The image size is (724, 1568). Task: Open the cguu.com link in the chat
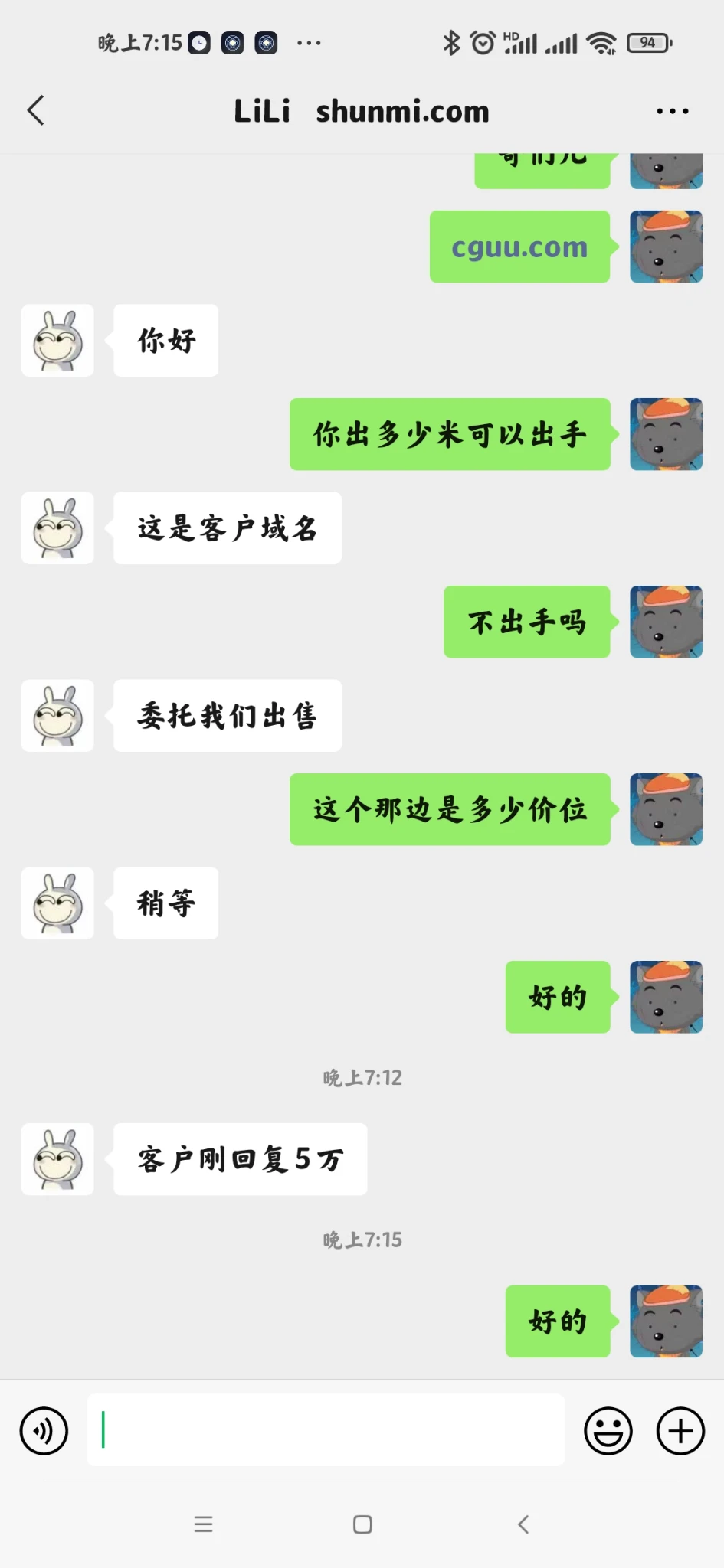(x=519, y=247)
